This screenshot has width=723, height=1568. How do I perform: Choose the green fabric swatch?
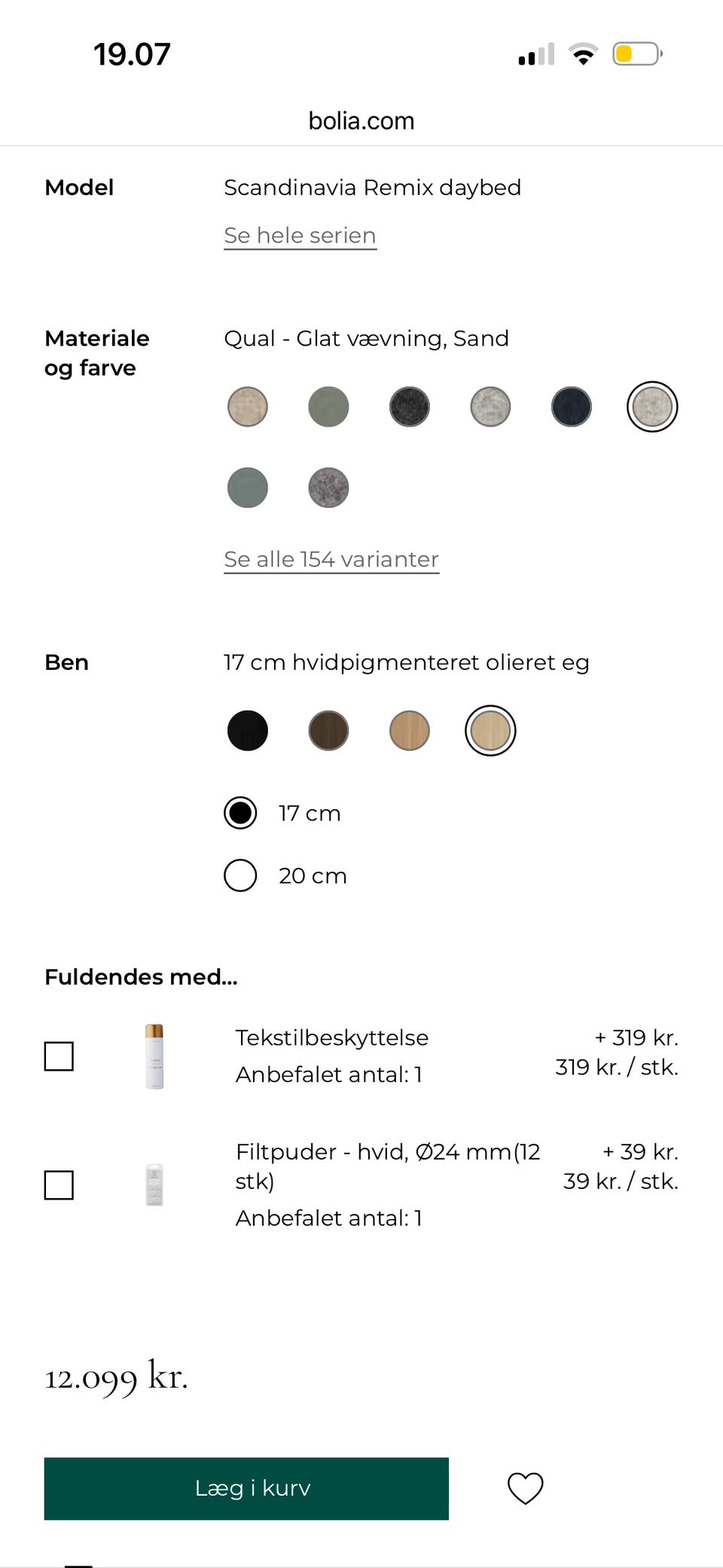click(x=328, y=406)
